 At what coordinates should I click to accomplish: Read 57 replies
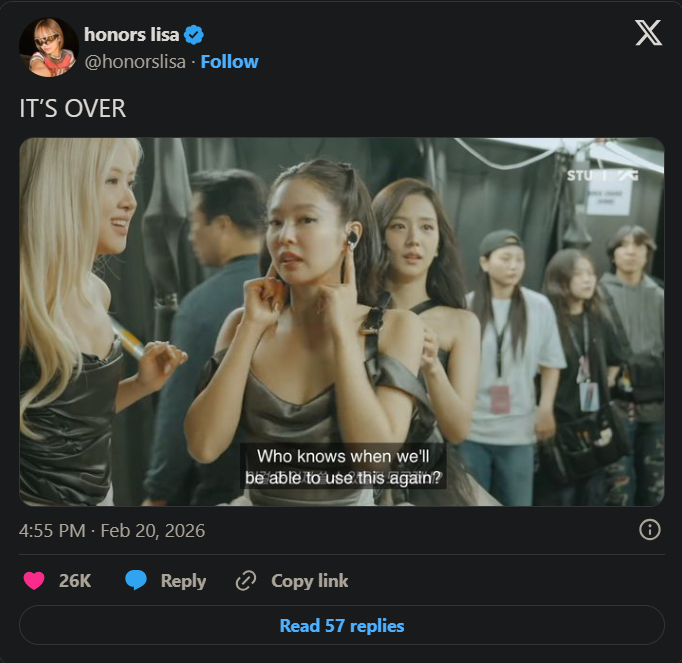(x=341, y=626)
